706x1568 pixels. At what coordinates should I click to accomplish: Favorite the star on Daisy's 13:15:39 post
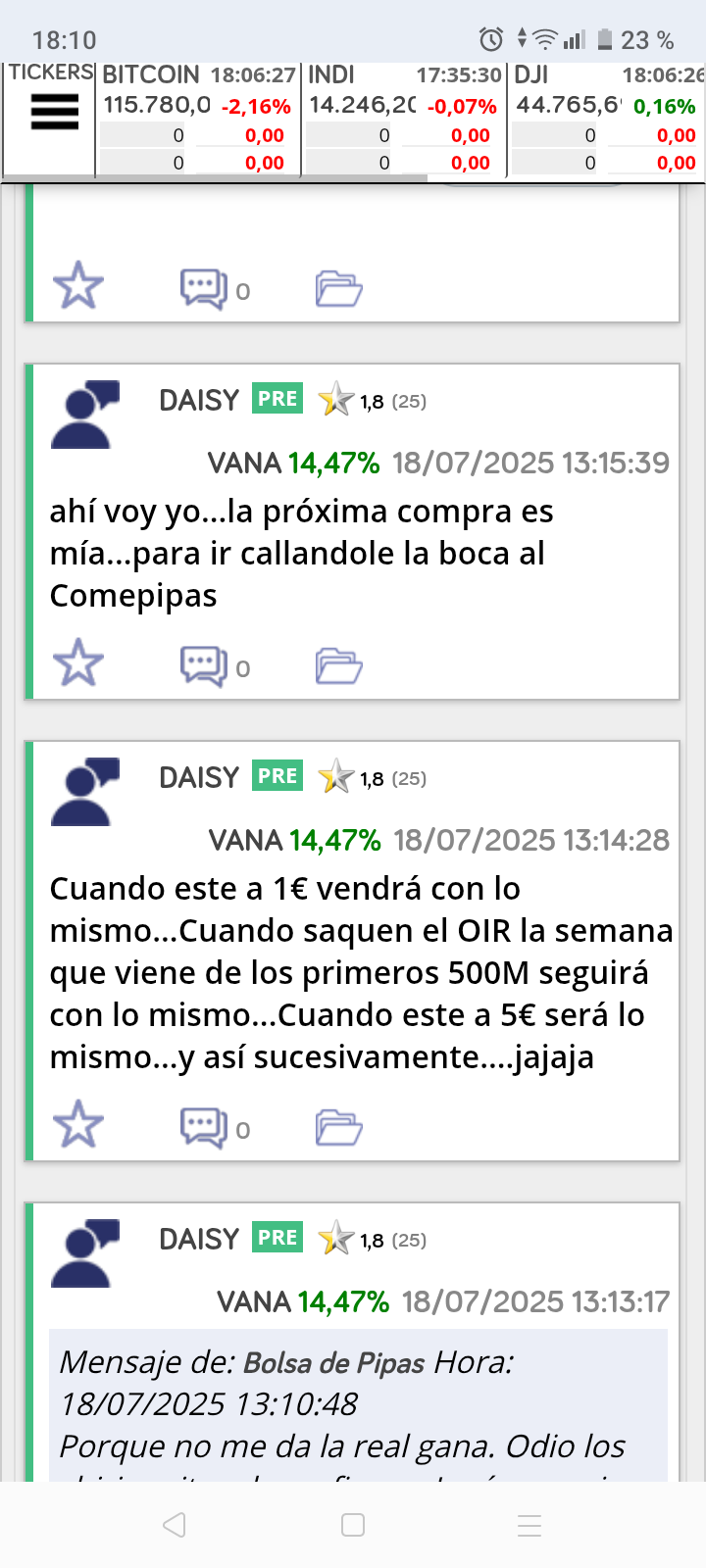point(77,663)
